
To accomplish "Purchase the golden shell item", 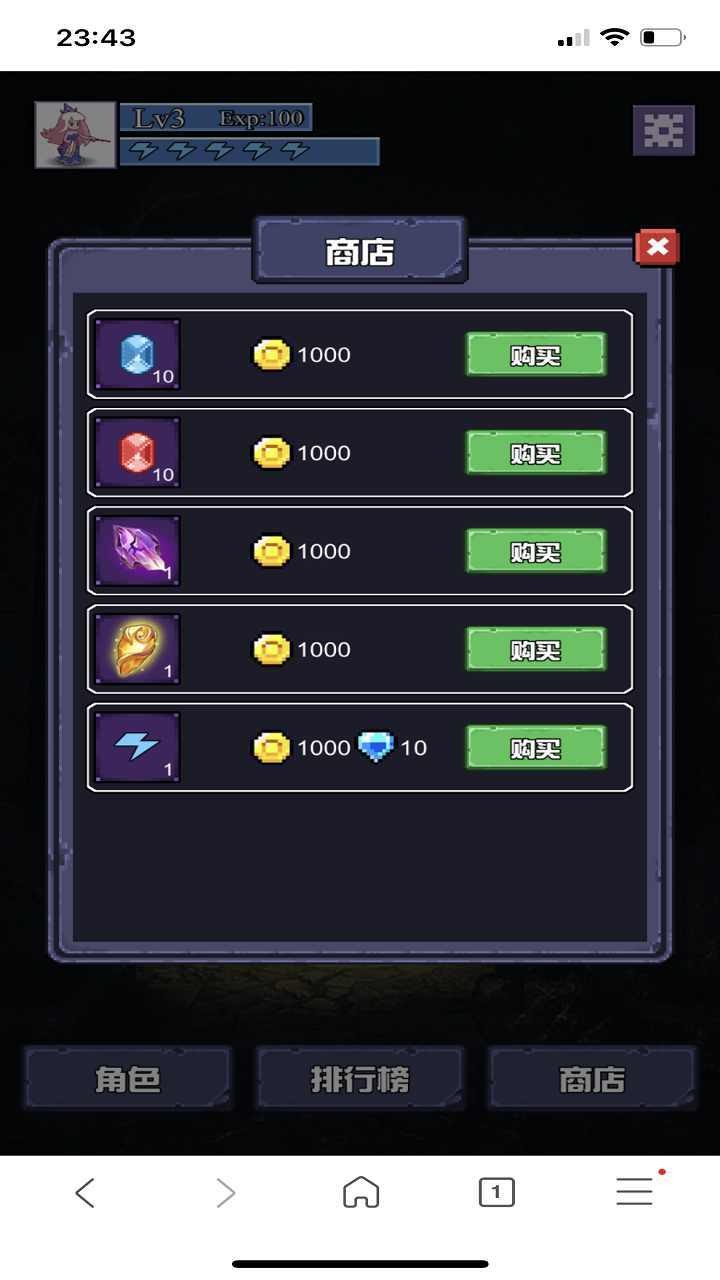I will point(536,649).
